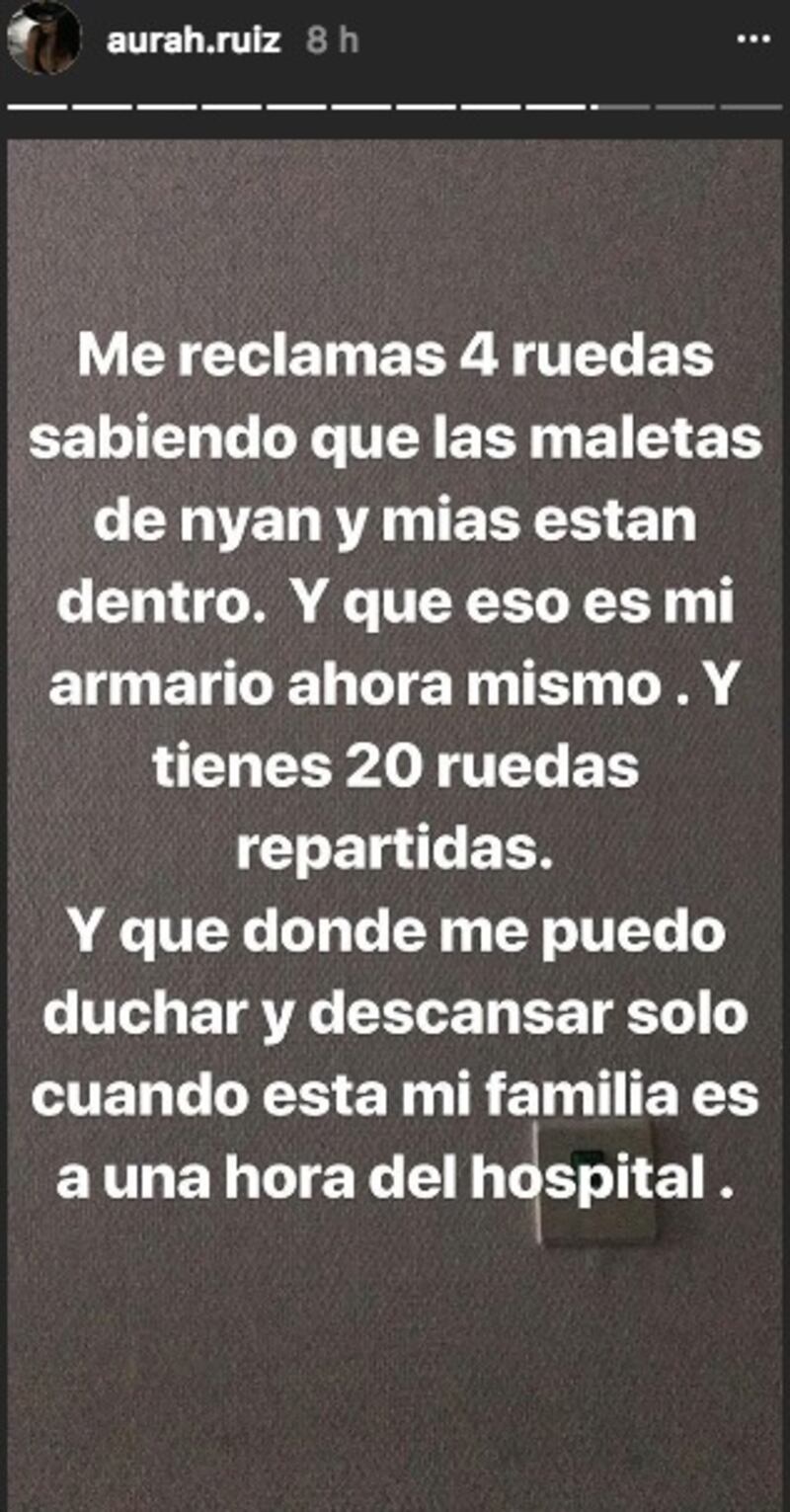The height and width of the screenshot is (1512, 790).
Task: Open aurah.ruiz profile picture
Action: (x=43, y=38)
